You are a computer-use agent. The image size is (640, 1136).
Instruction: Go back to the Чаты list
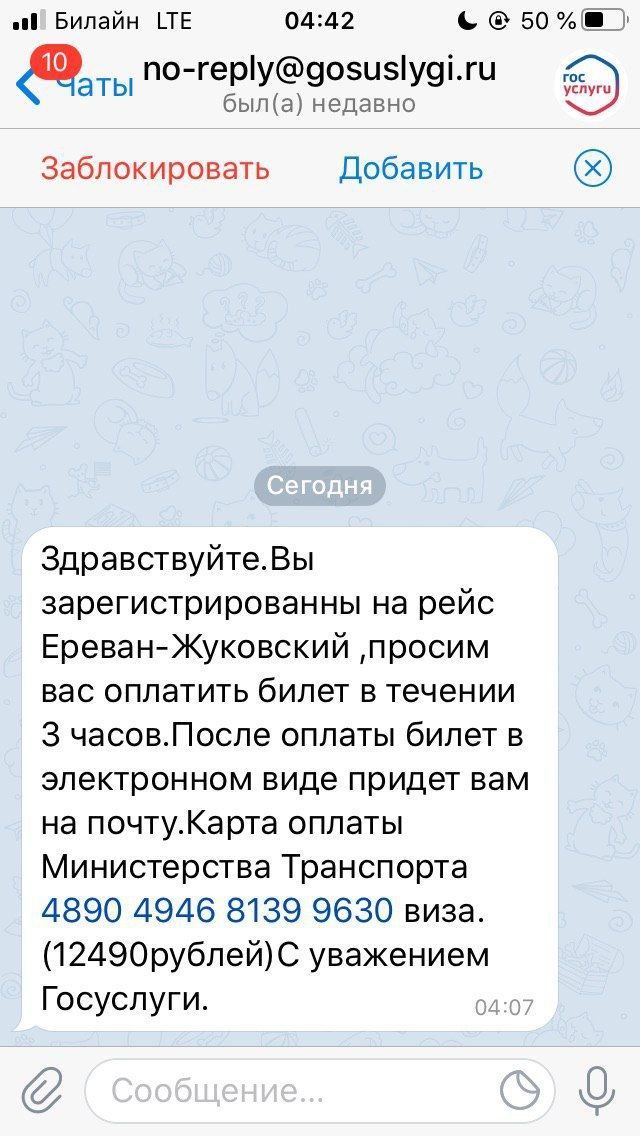(75, 86)
